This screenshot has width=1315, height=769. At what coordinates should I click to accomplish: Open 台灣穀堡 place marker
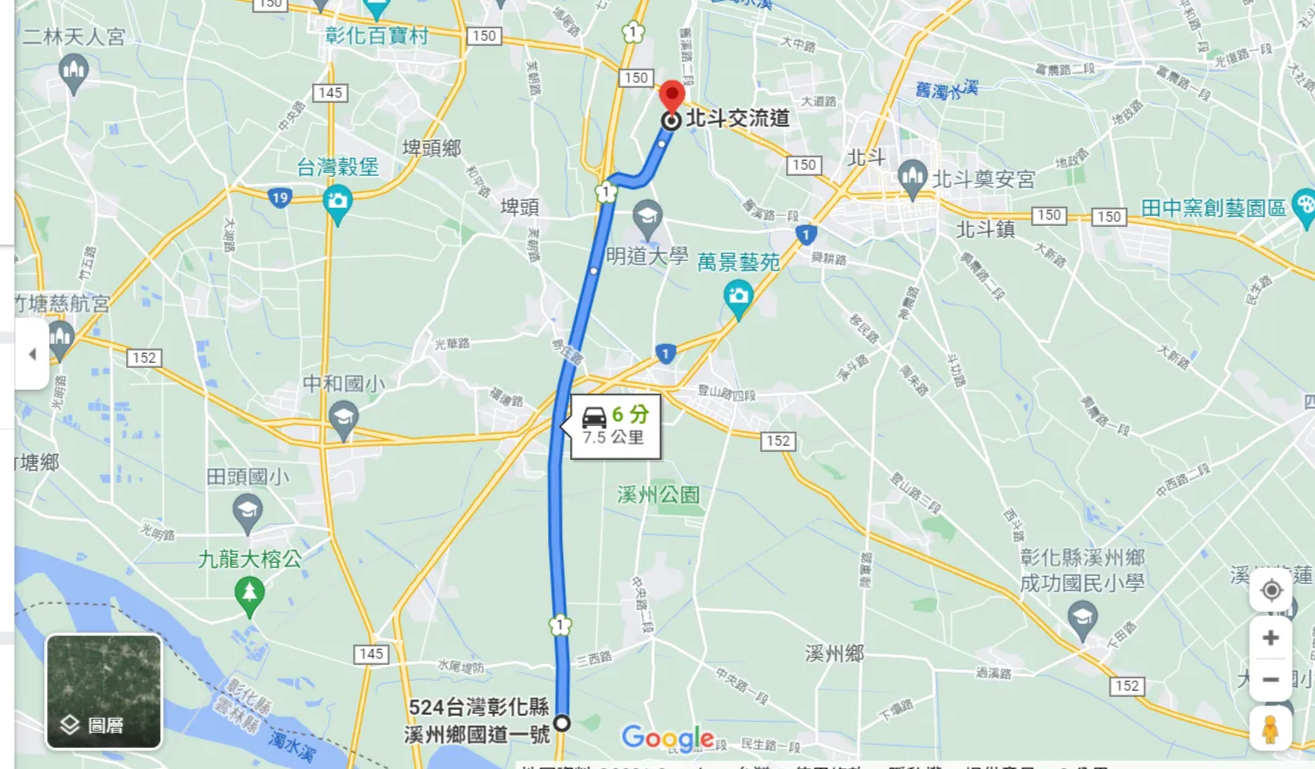click(x=338, y=202)
